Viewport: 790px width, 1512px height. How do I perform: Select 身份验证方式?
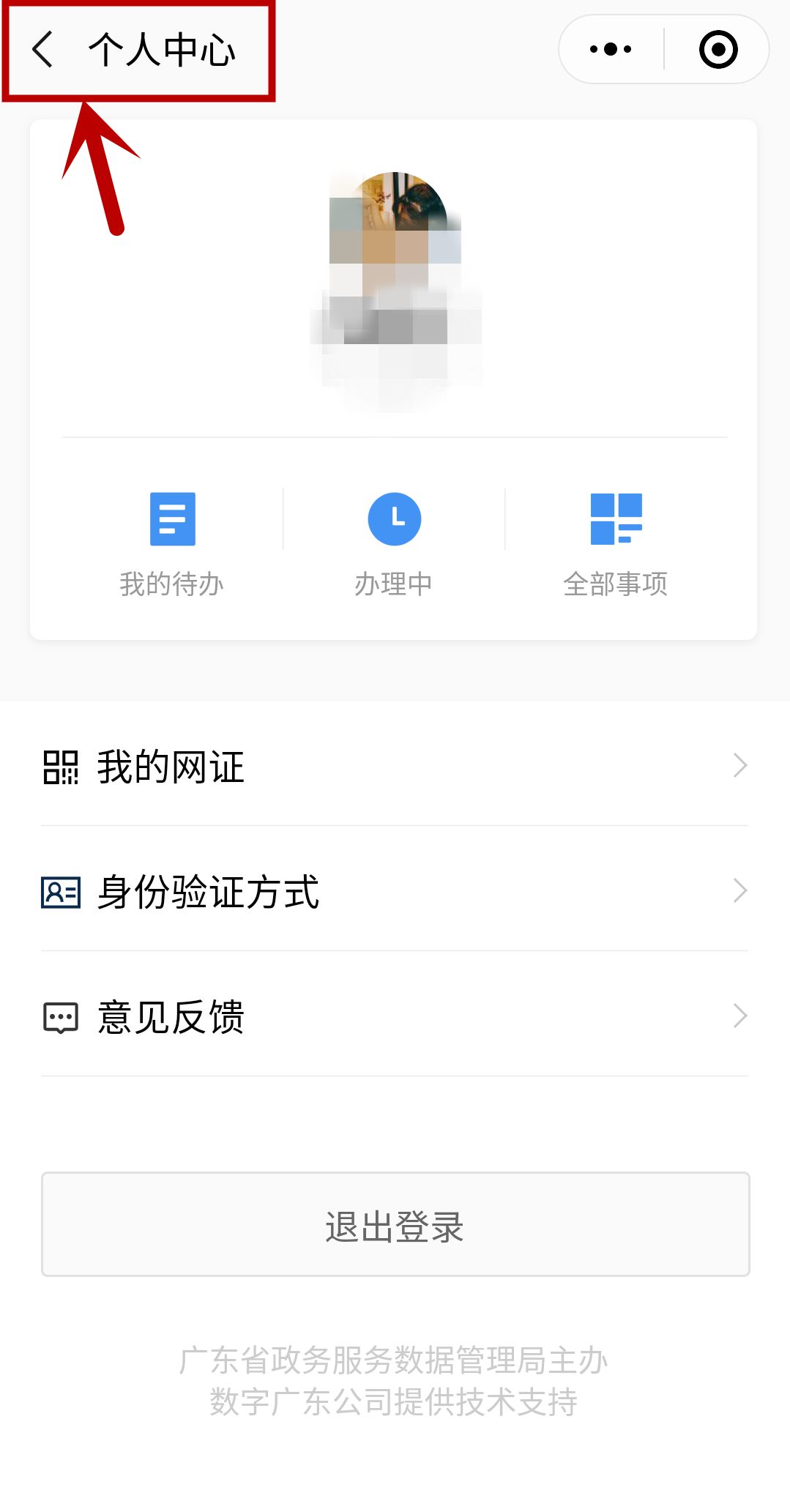click(x=206, y=890)
